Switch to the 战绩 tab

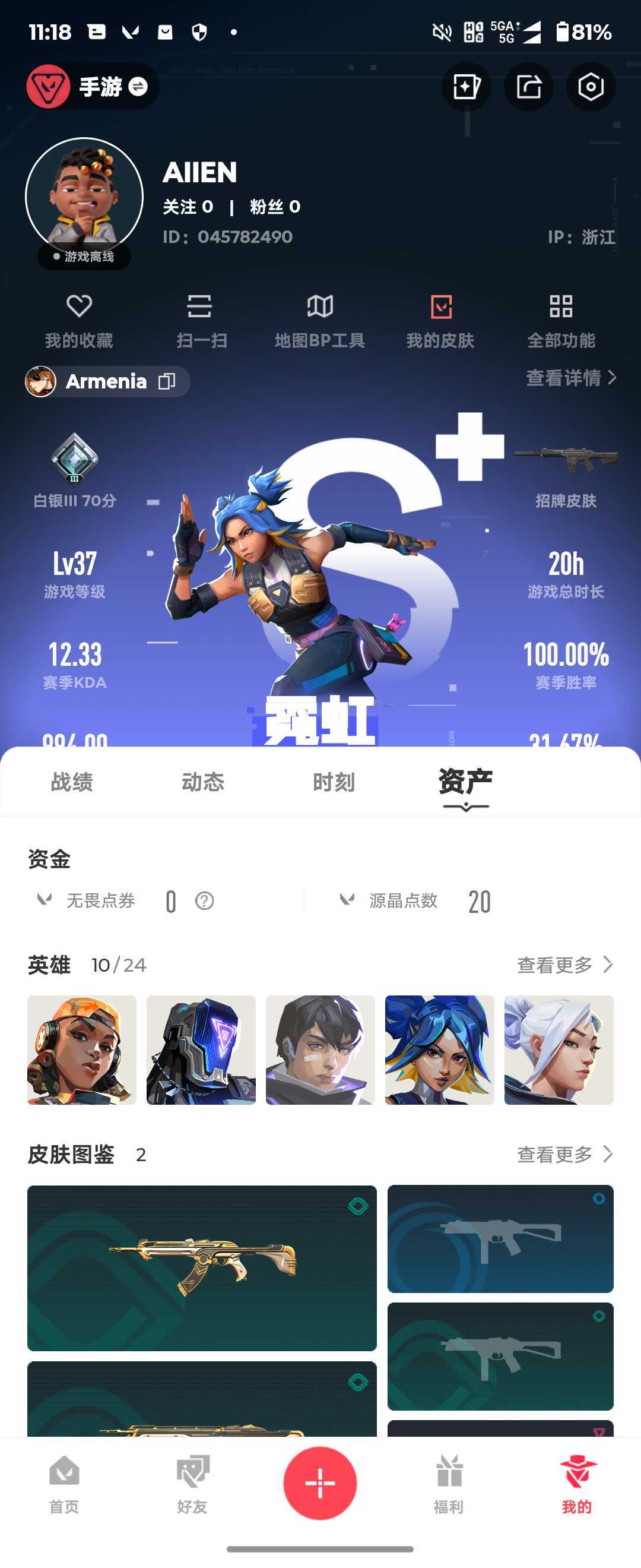tap(72, 782)
